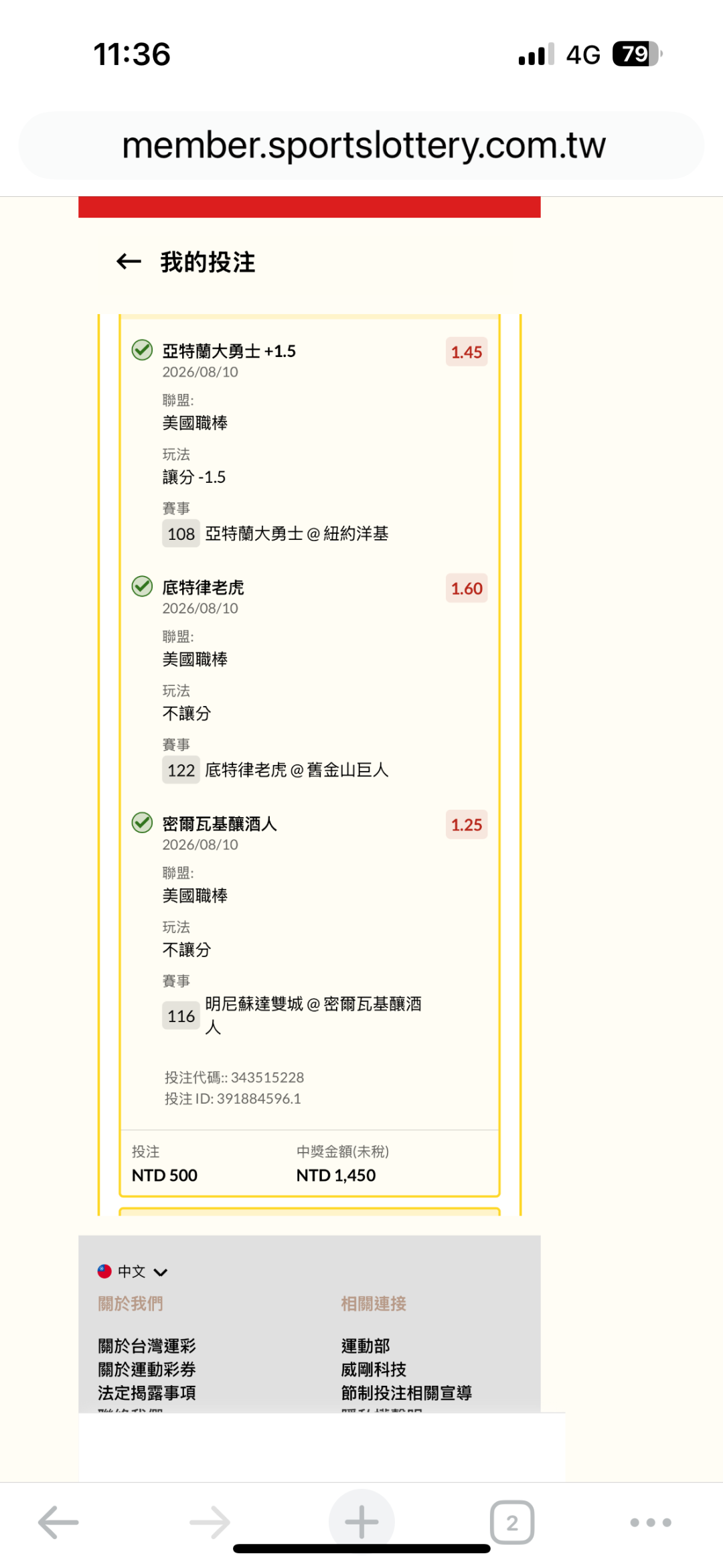Open 關於台灣運彩 link
This screenshot has width=723, height=1568.
coord(147,1346)
